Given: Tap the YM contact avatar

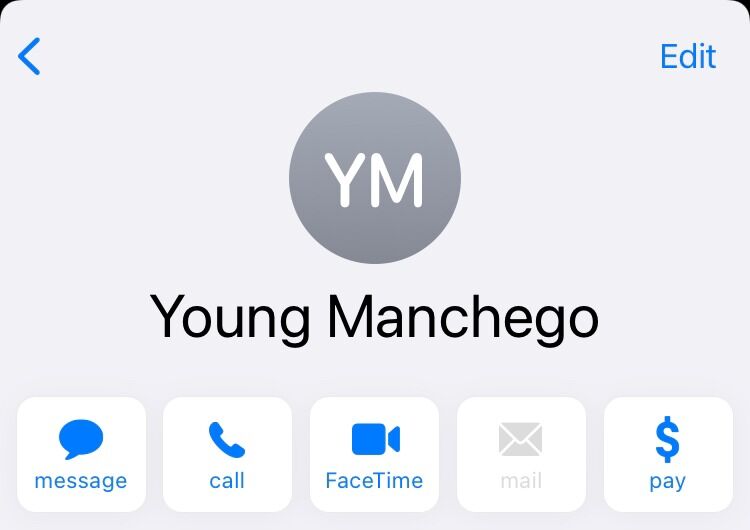Looking at the screenshot, I should tap(375, 178).
